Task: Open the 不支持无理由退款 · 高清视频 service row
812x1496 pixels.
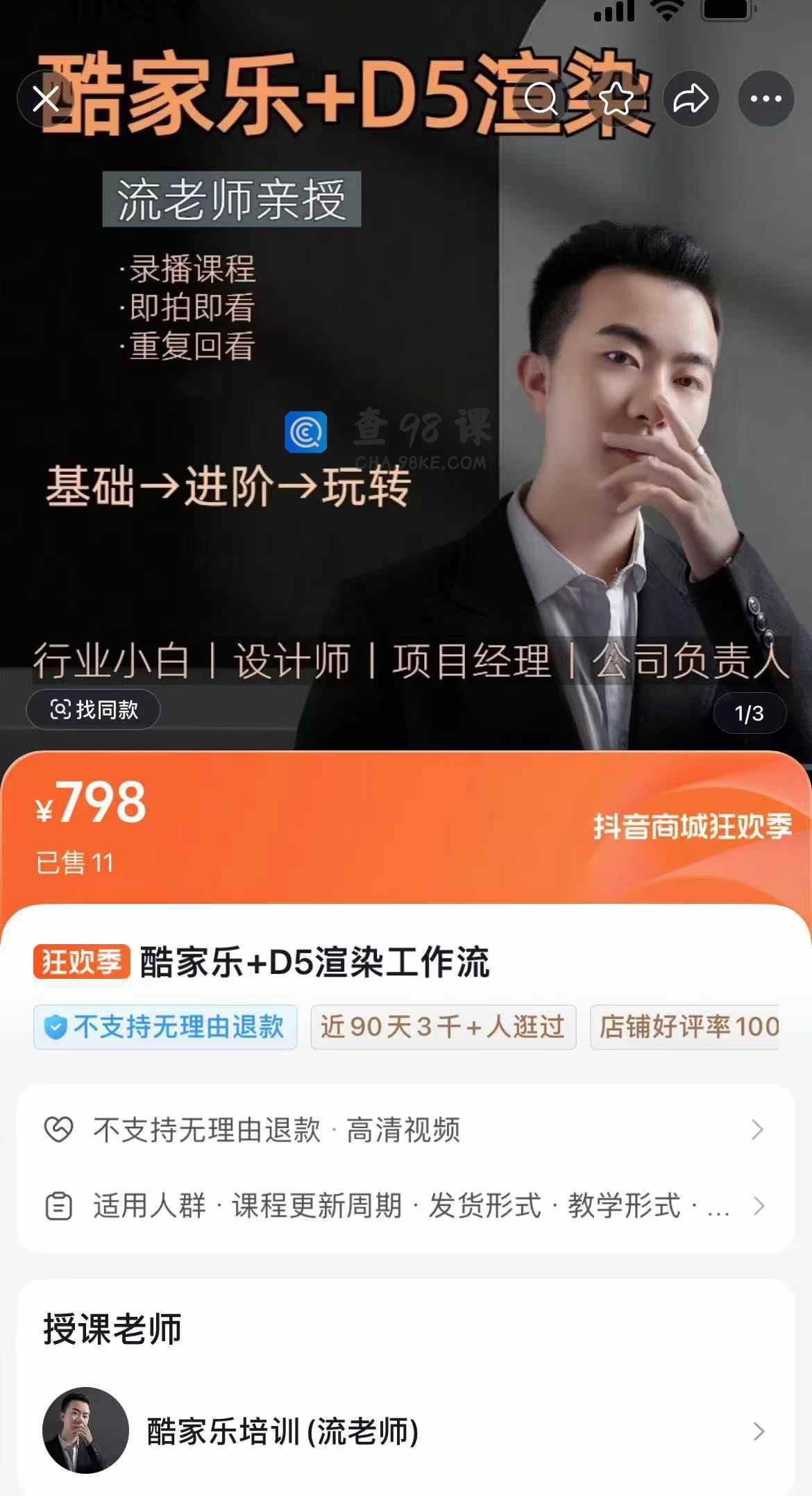Action: (405, 1130)
